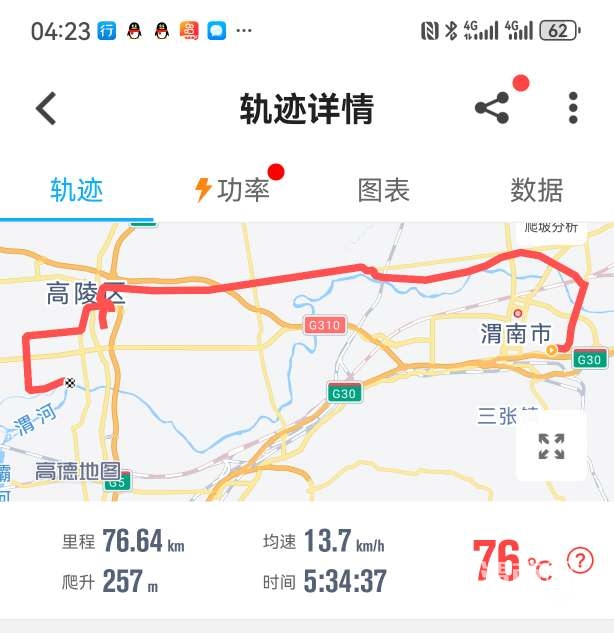
Task: Switch to the 图表 tab
Action: [384, 190]
